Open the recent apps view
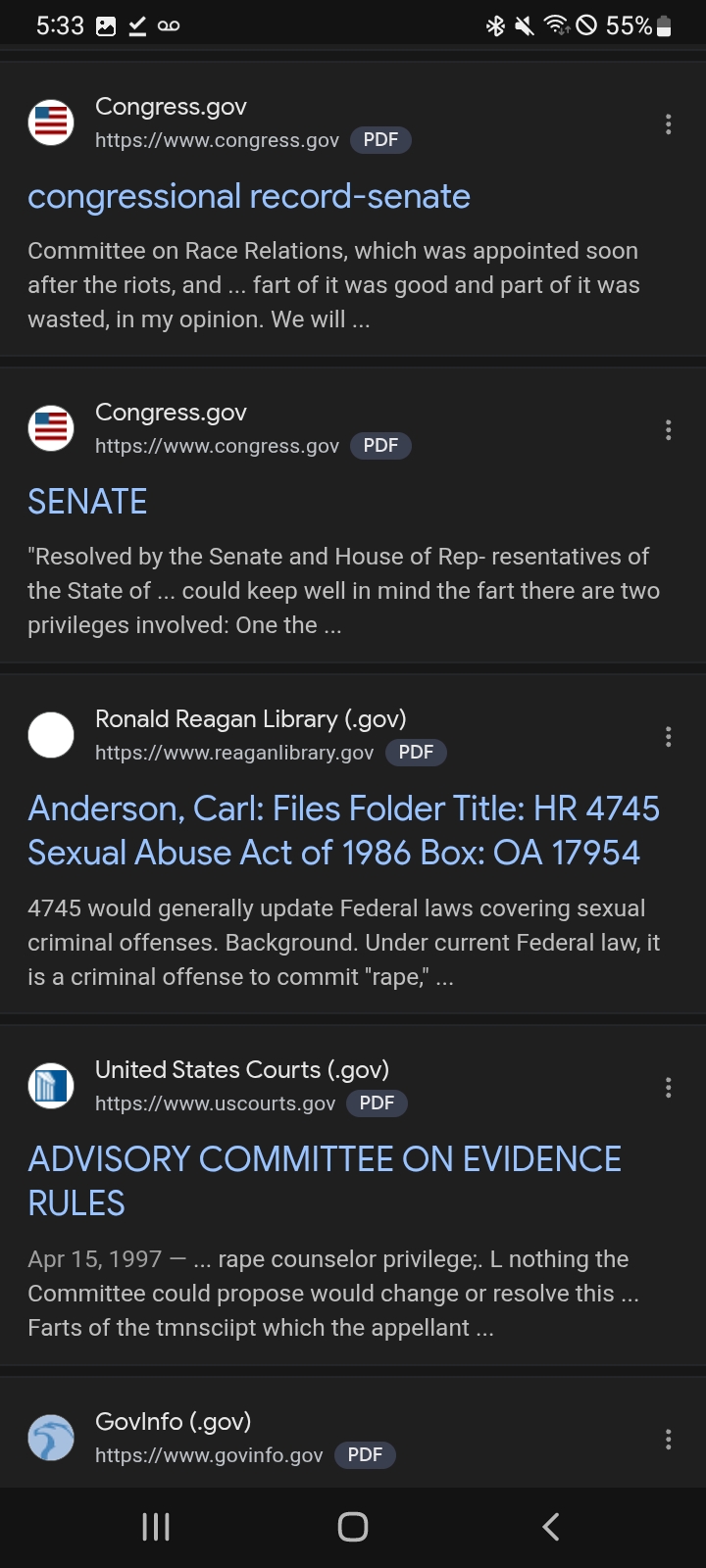Image resolution: width=706 pixels, height=1568 pixels. (156, 1526)
